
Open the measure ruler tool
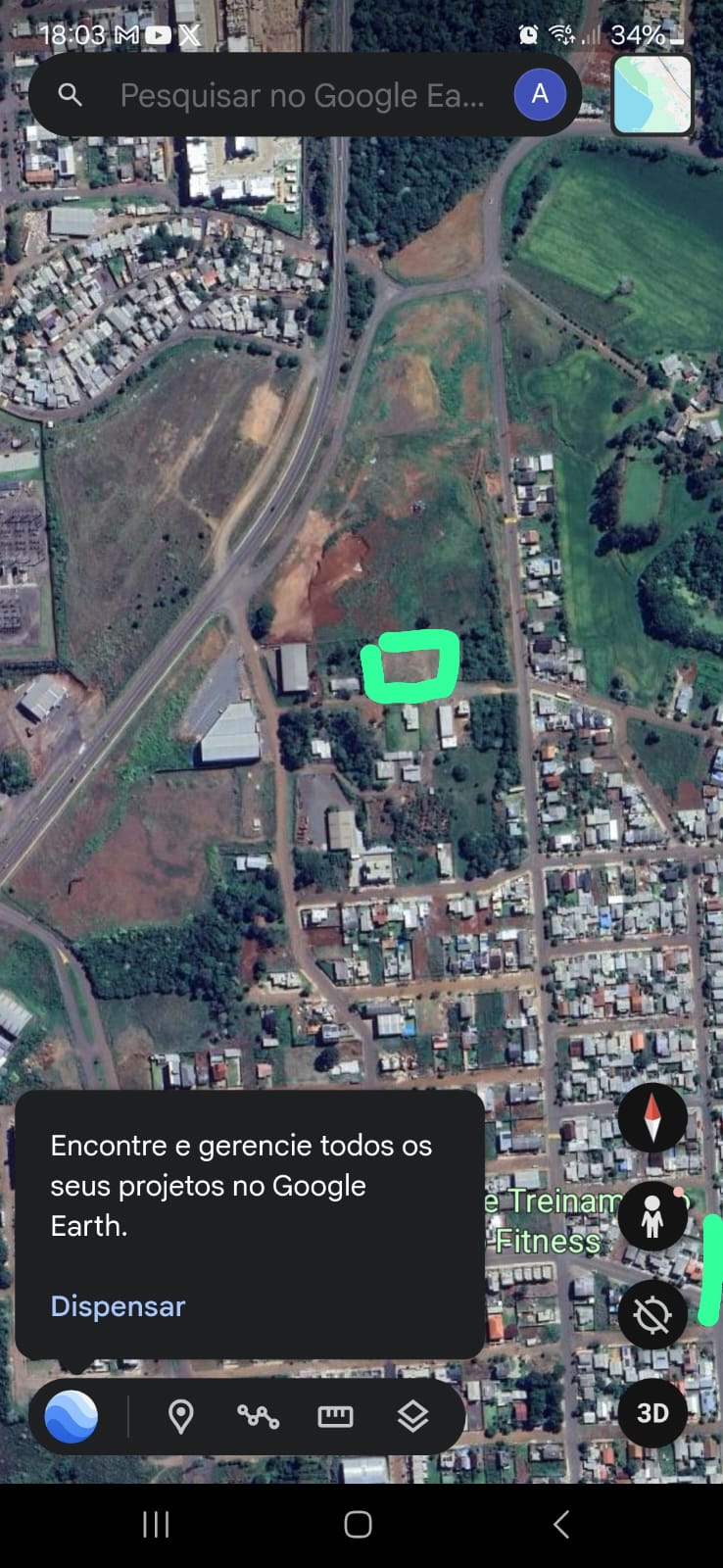click(335, 1416)
